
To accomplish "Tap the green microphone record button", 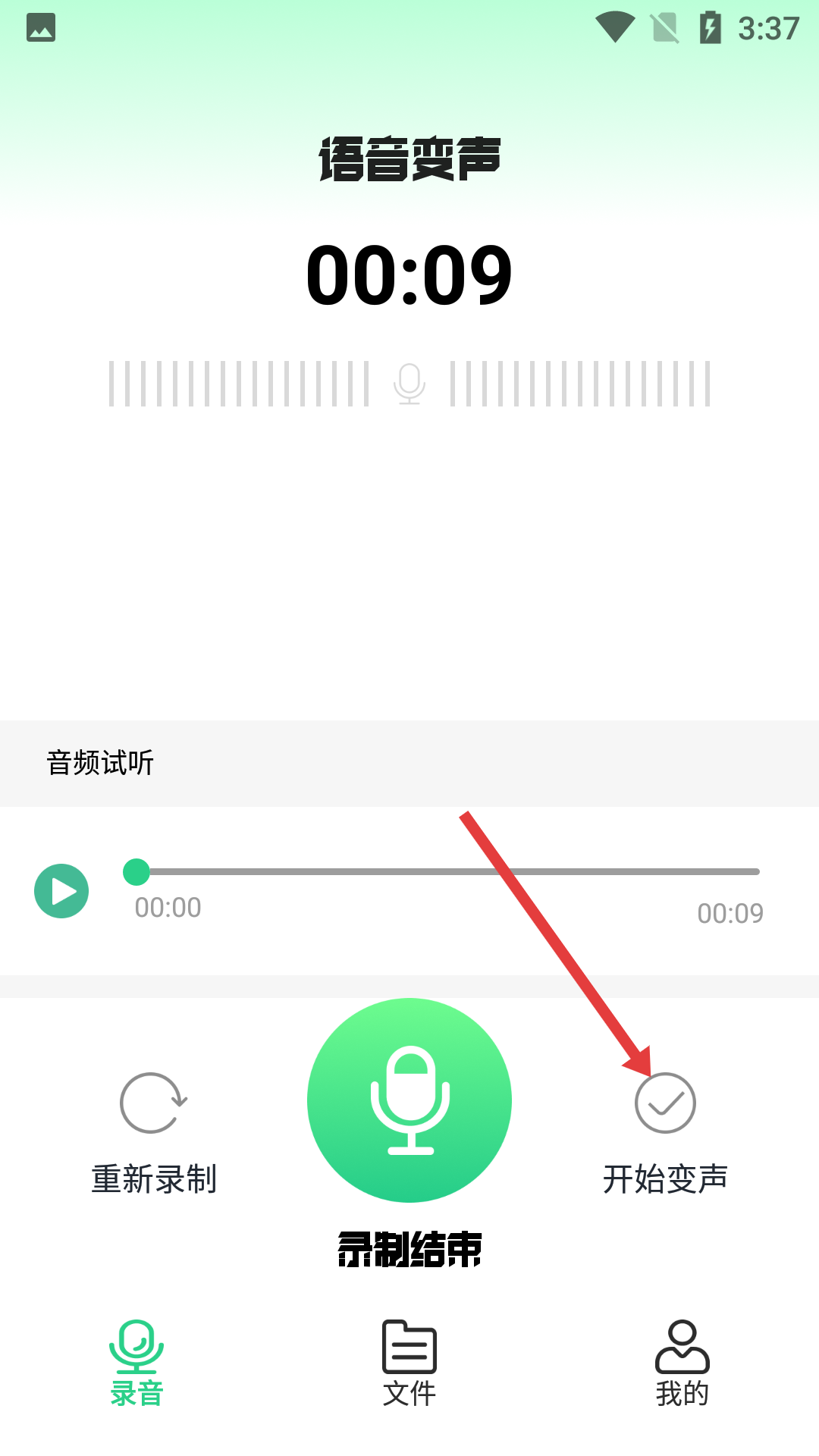I will click(409, 1100).
